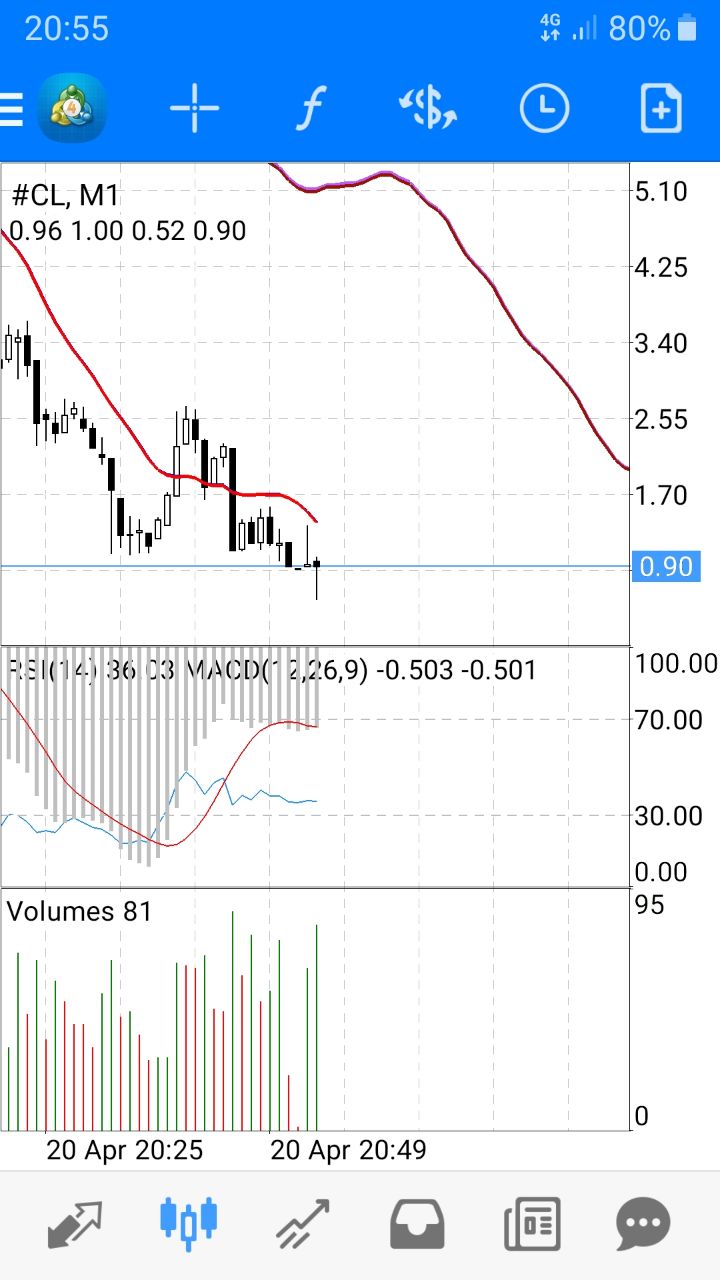Go to the Trade tab
Screen dimensions: 720x1280
click(303, 1223)
